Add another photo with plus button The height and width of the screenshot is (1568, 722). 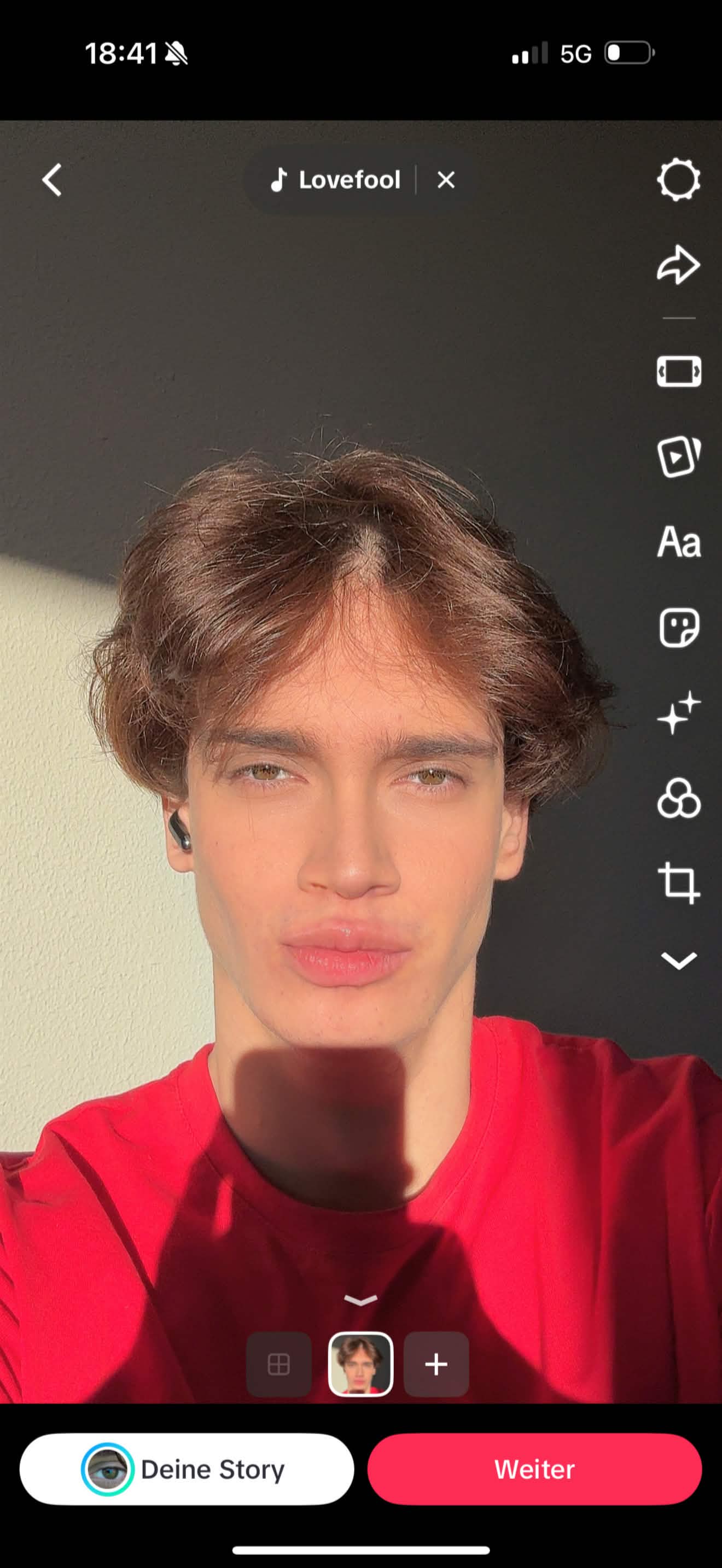[436, 1364]
